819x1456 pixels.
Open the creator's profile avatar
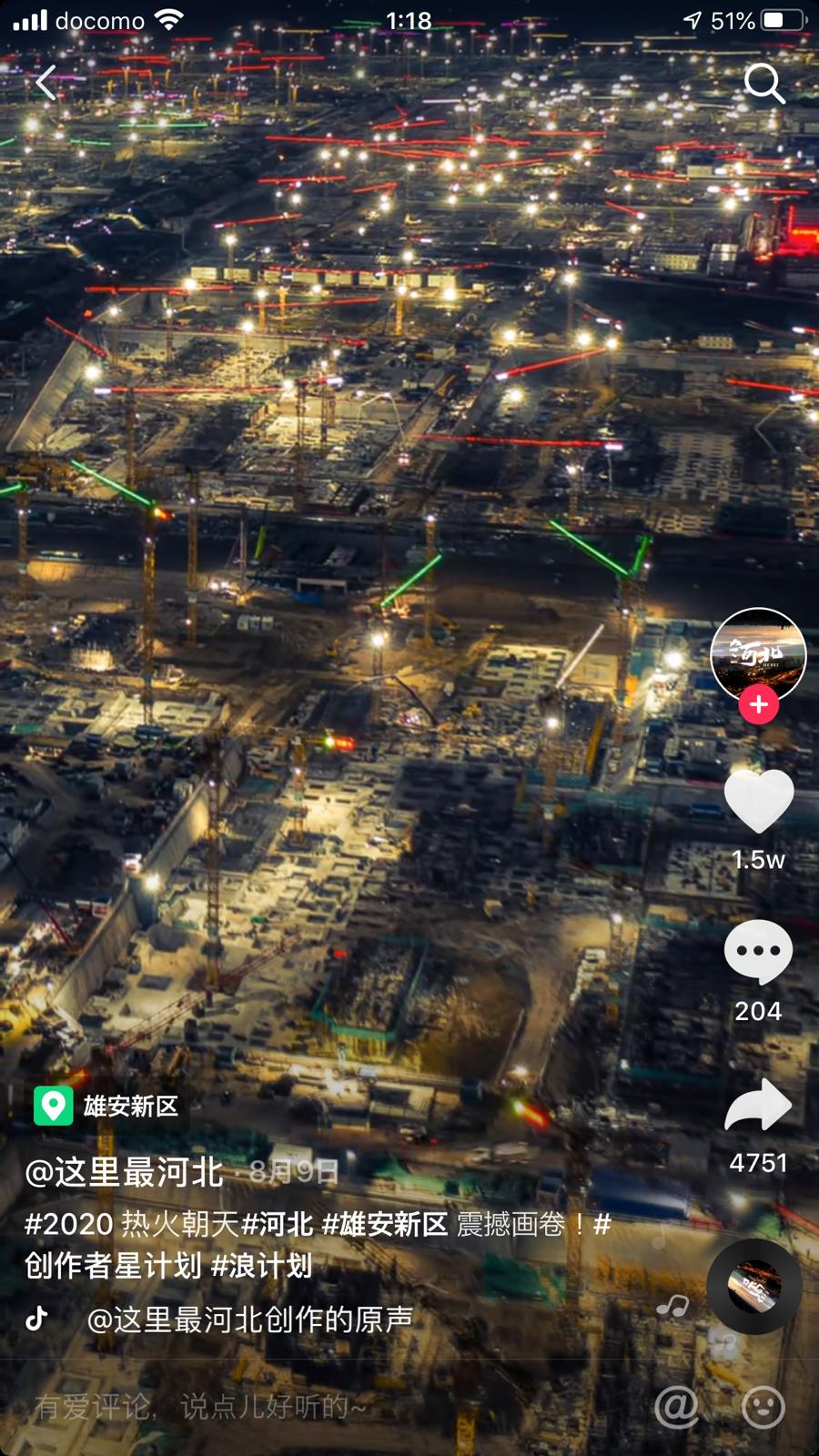[x=758, y=654]
